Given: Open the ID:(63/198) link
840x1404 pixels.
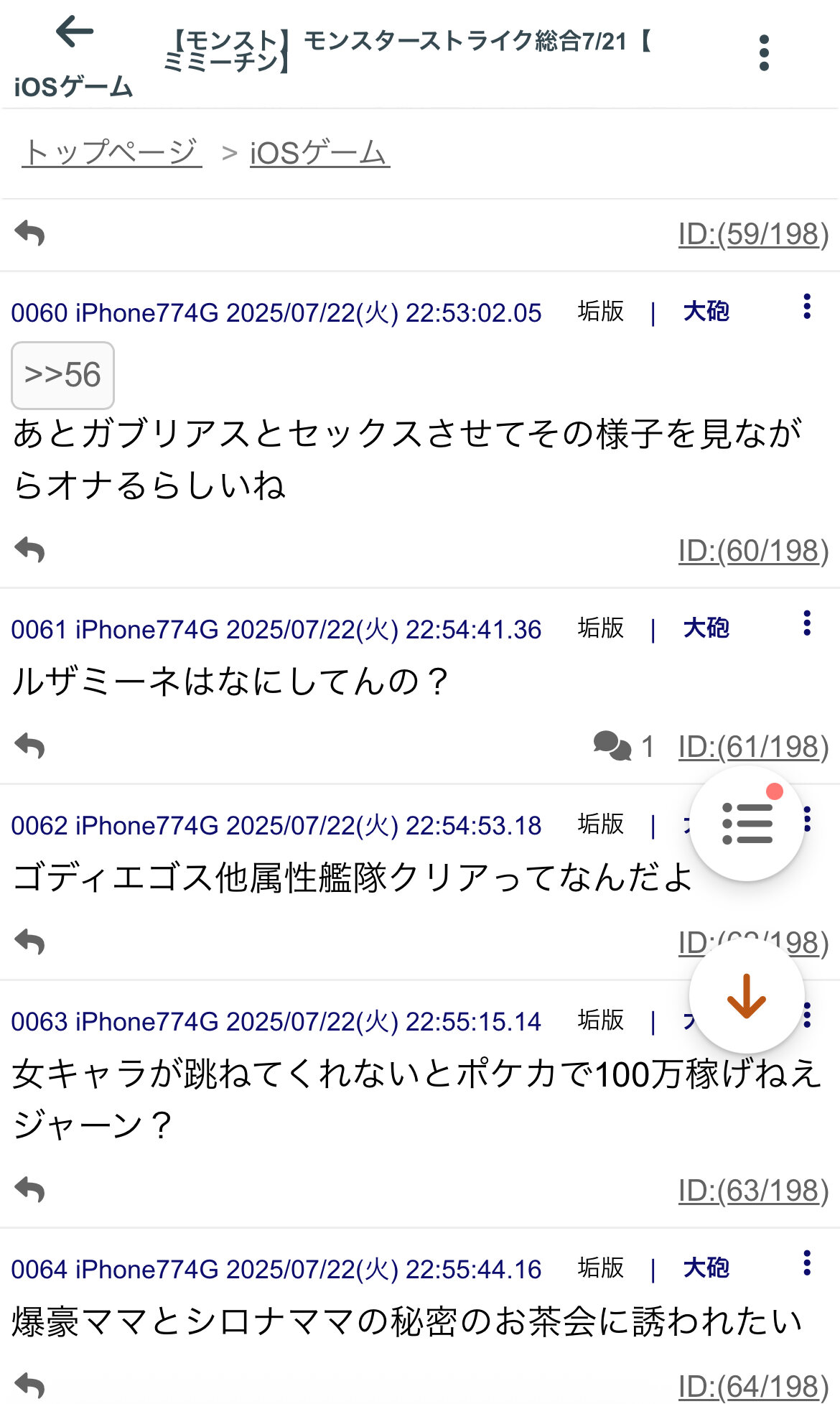Looking at the screenshot, I should [x=753, y=1191].
